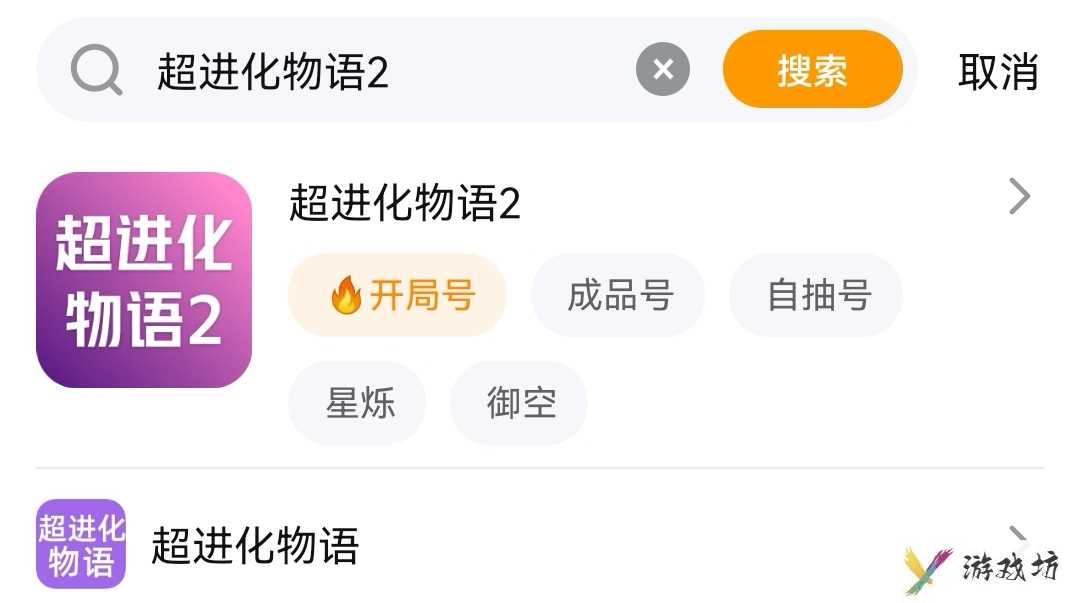
Task: Select the 自抽号 chip
Action: click(x=816, y=296)
